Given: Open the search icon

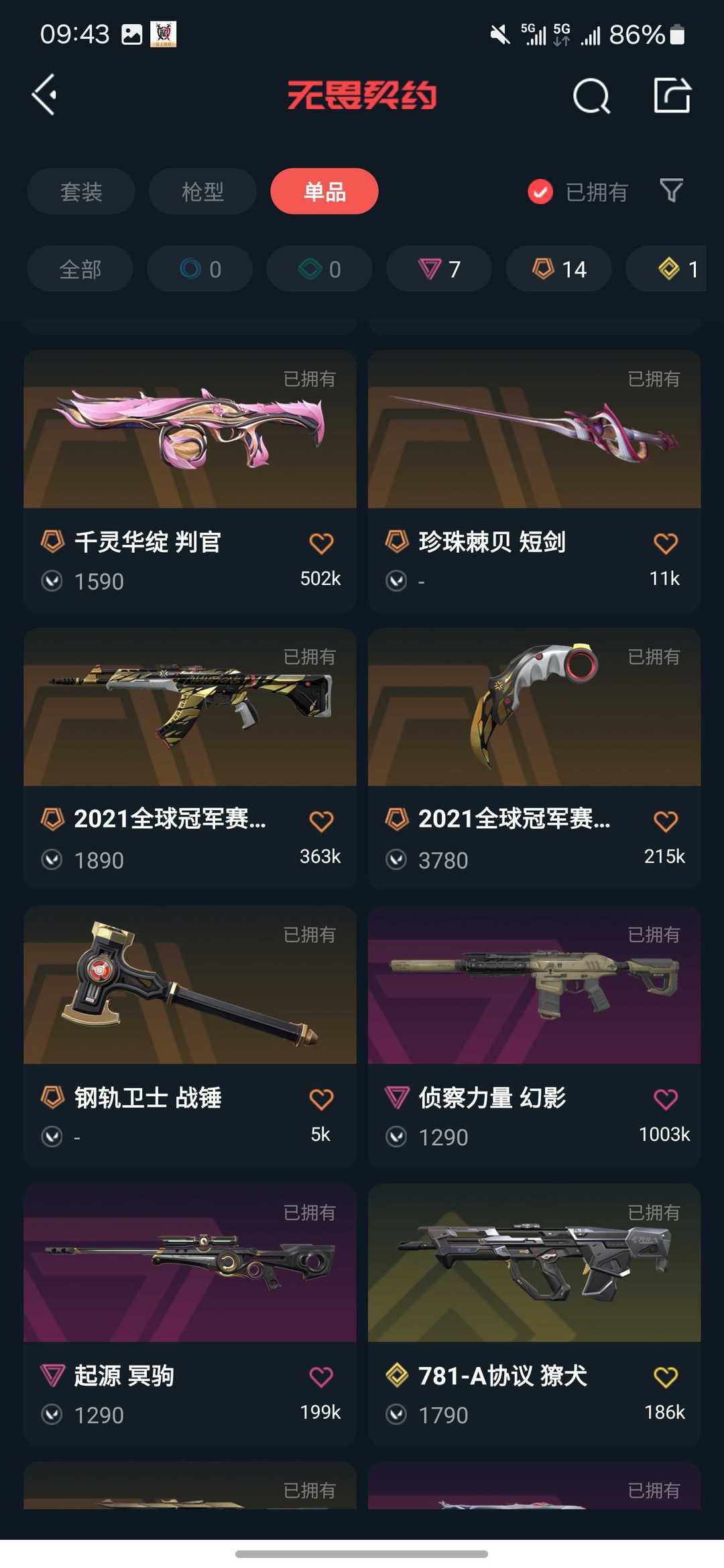Looking at the screenshot, I should (591, 96).
